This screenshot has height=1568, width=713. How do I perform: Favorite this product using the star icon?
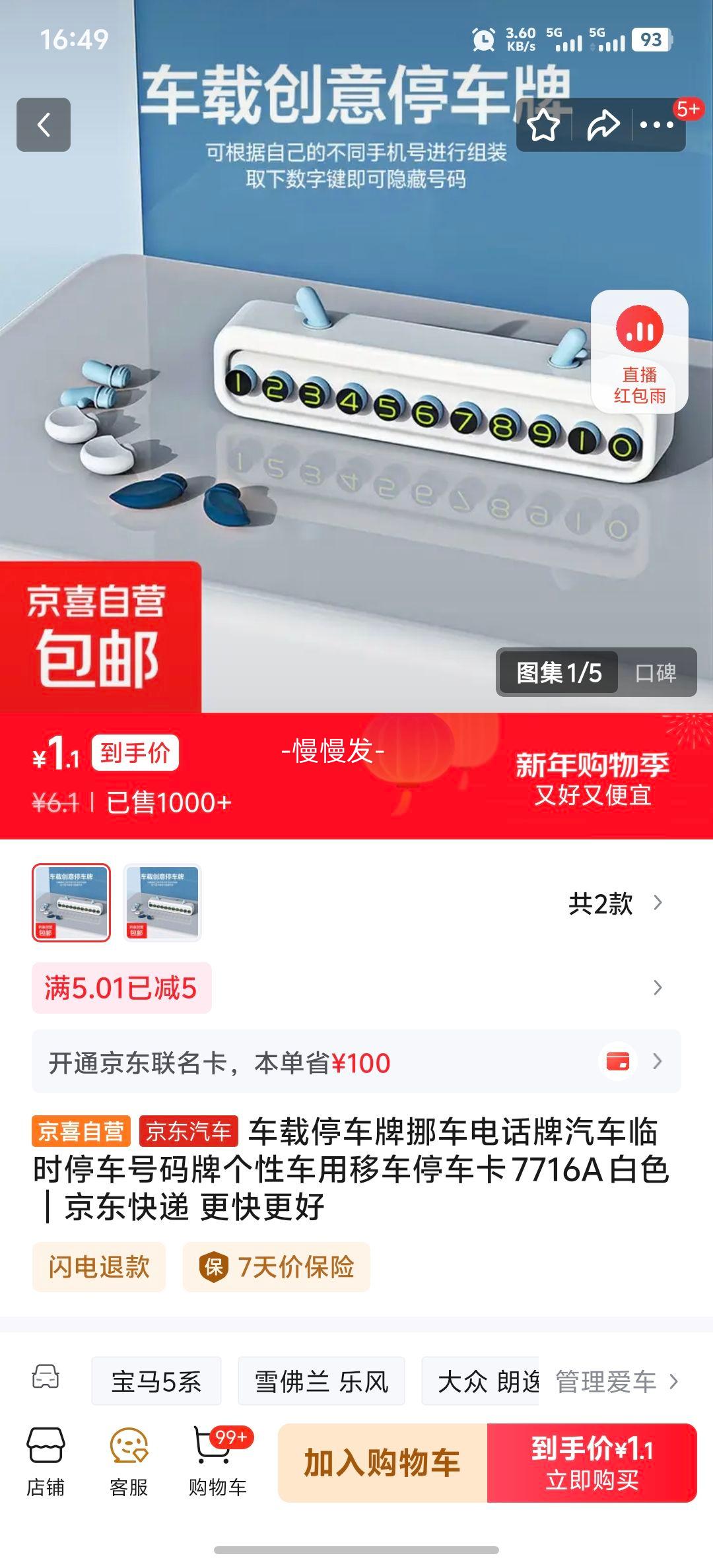[x=543, y=125]
